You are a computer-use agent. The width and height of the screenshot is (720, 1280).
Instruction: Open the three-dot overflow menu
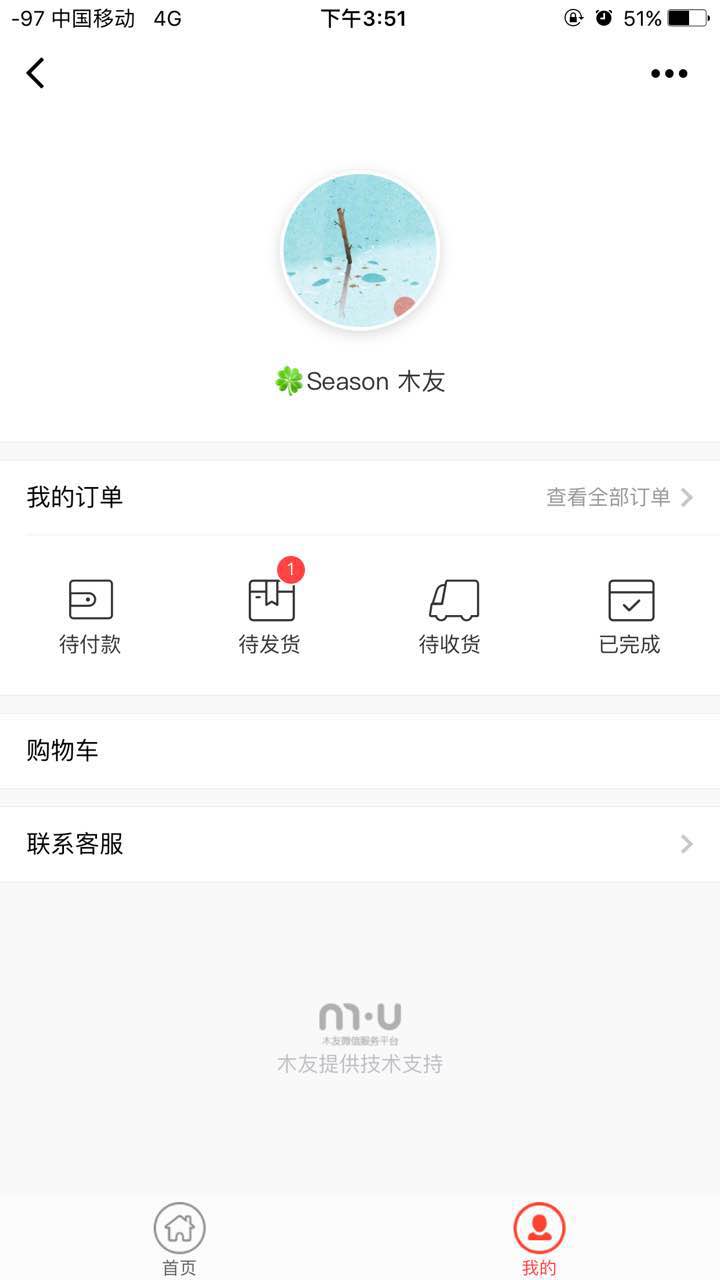pos(669,73)
